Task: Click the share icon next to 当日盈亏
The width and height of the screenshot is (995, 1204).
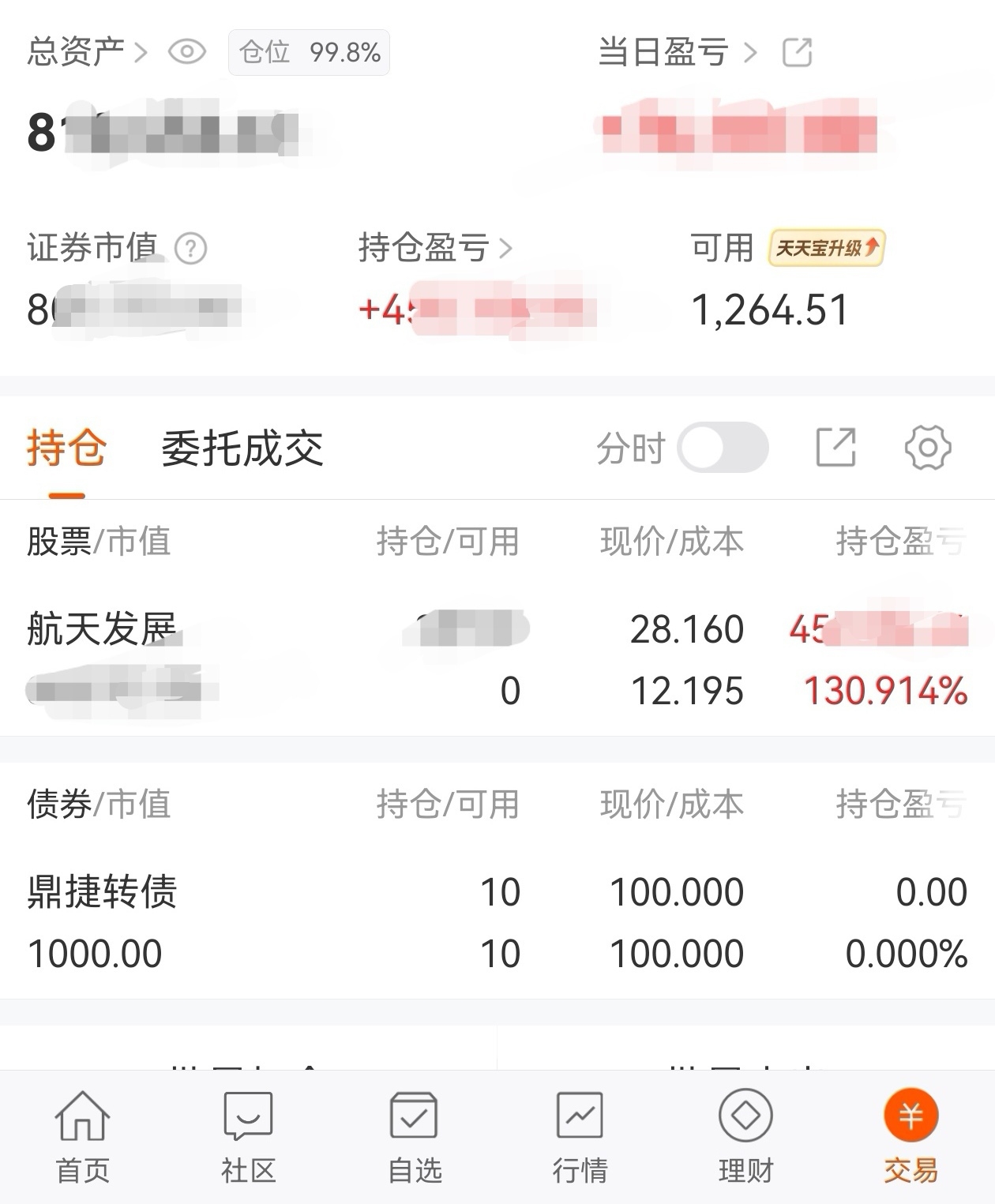Action: tap(799, 52)
